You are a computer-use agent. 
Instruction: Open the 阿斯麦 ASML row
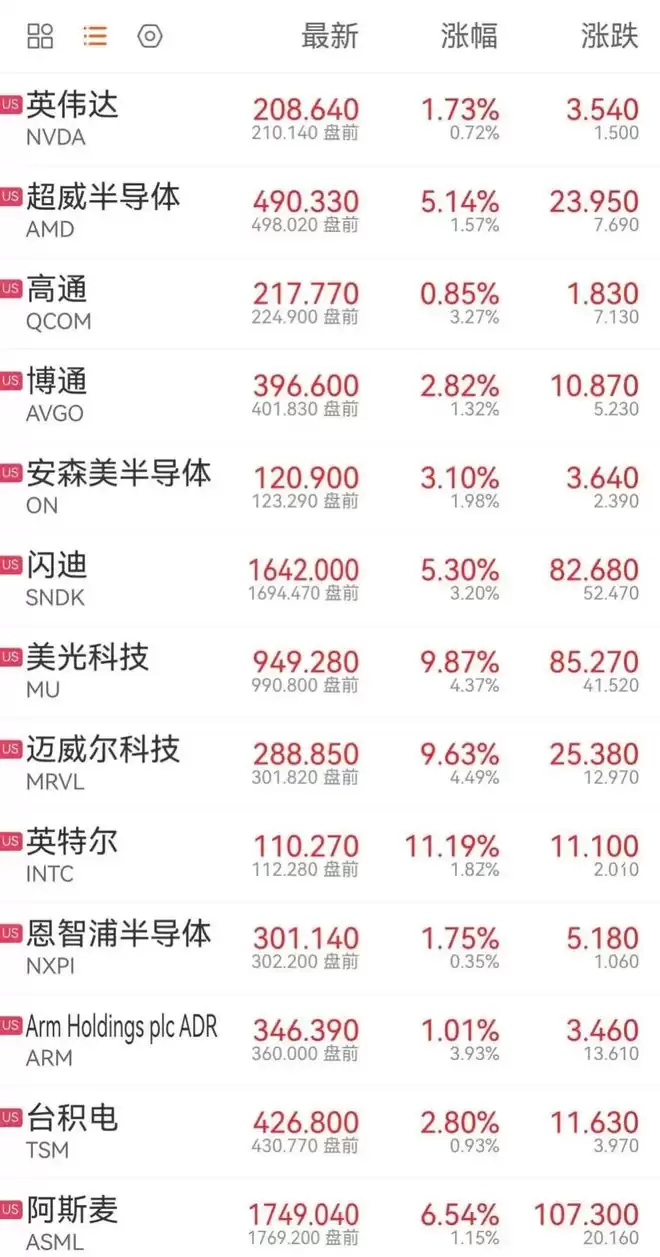[x=330, y=1218]
